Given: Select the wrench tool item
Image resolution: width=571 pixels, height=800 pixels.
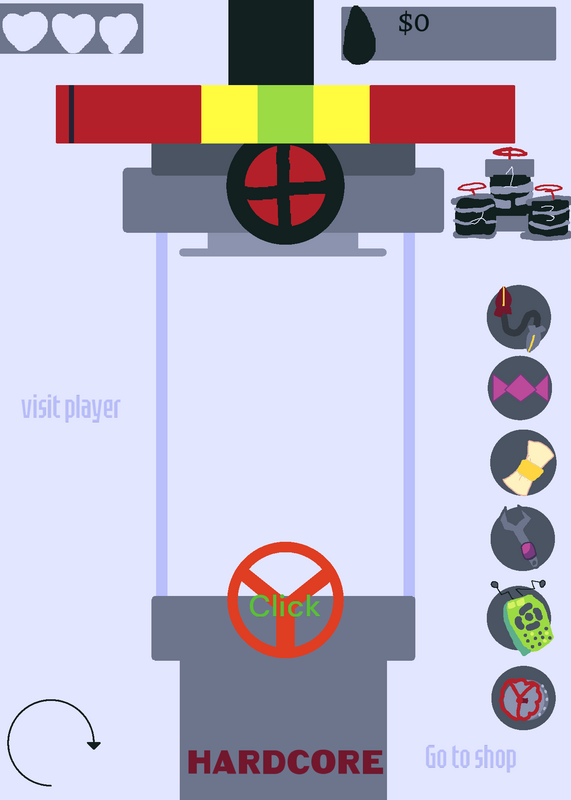Looking at the screenshot, I should [523, 538].
